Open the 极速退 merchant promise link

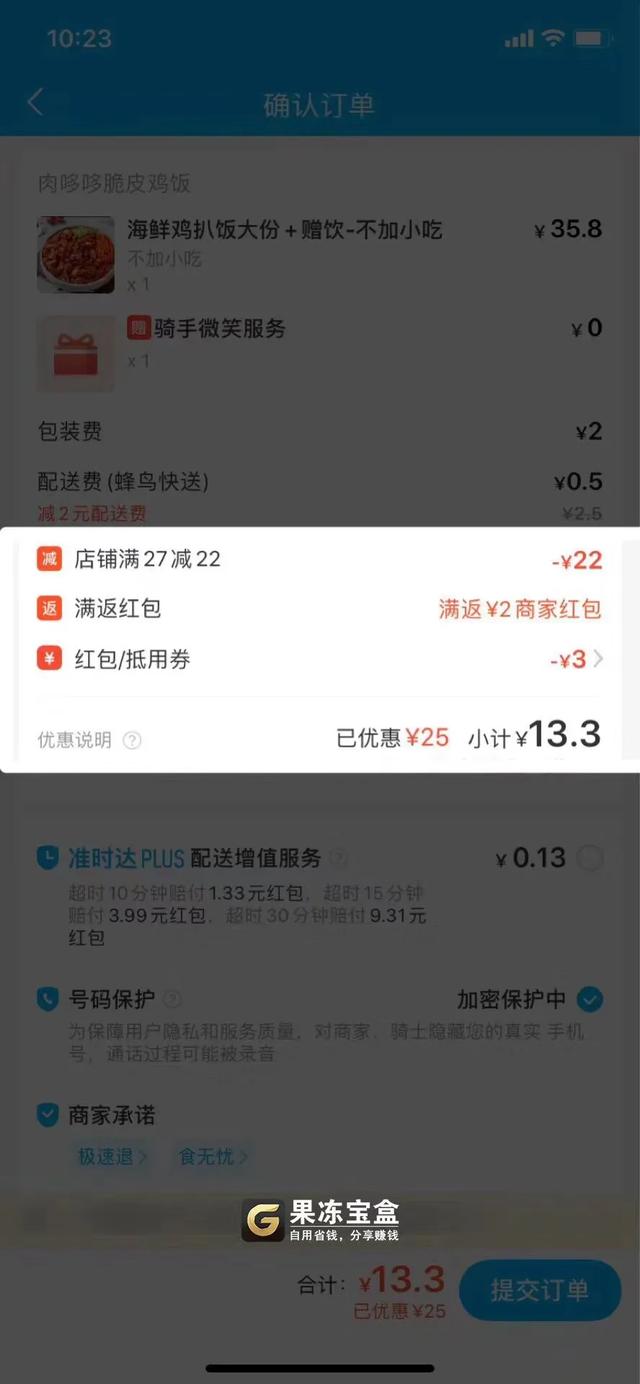pyautogui.click(x=112, y=1157)
